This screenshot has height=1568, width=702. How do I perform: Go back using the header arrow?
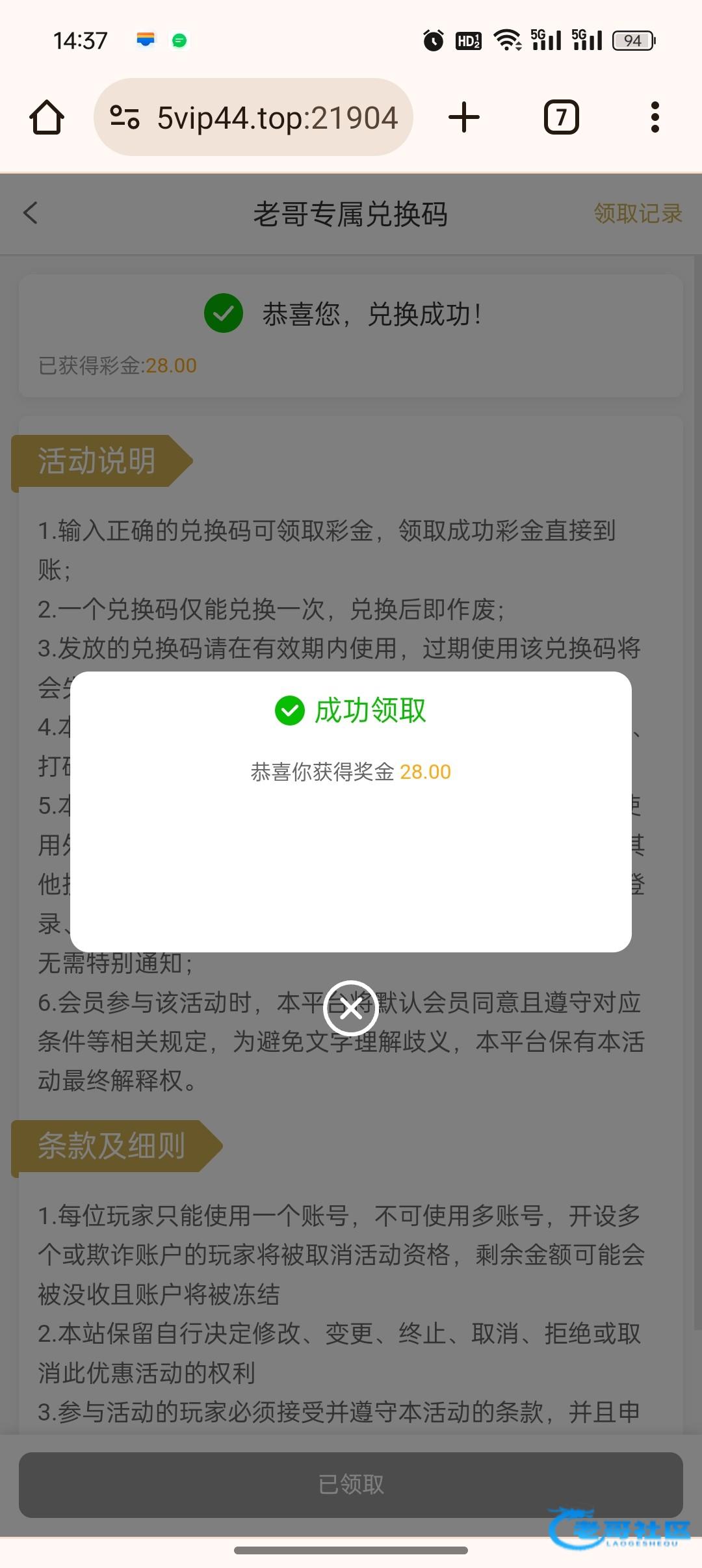click(x=31, y=213)
